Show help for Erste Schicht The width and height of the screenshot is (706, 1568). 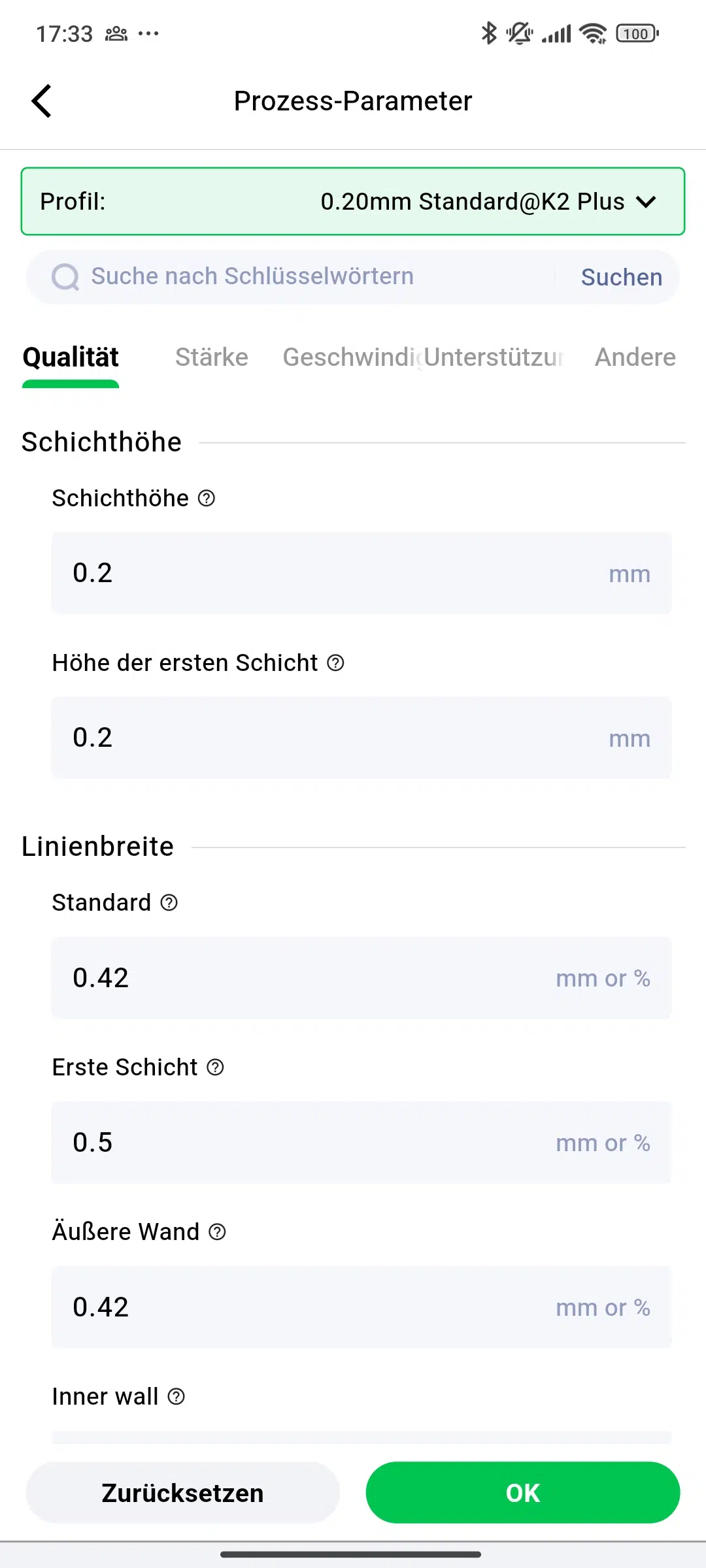(215, 1068)
